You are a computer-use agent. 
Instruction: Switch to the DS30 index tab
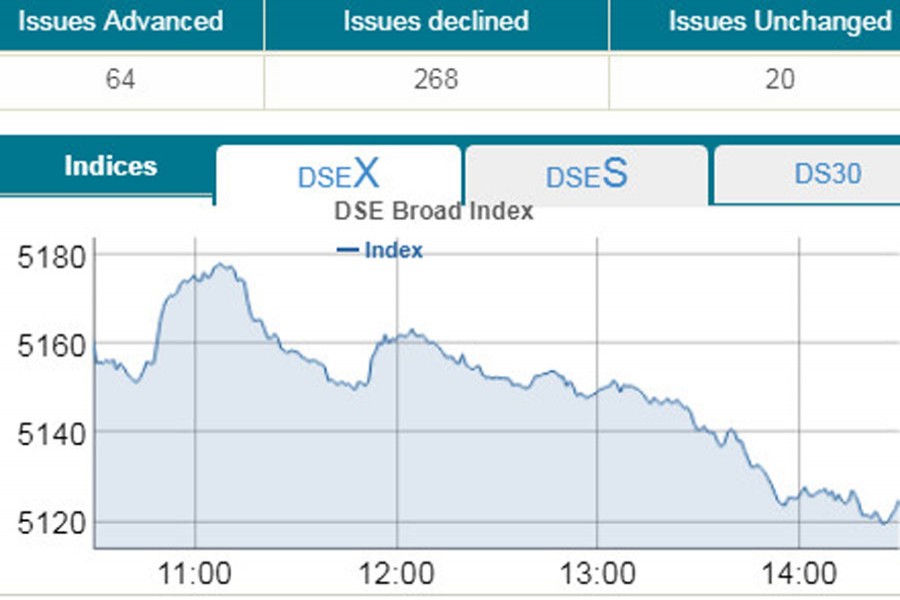pyautogui.click(x=826, y=174)
